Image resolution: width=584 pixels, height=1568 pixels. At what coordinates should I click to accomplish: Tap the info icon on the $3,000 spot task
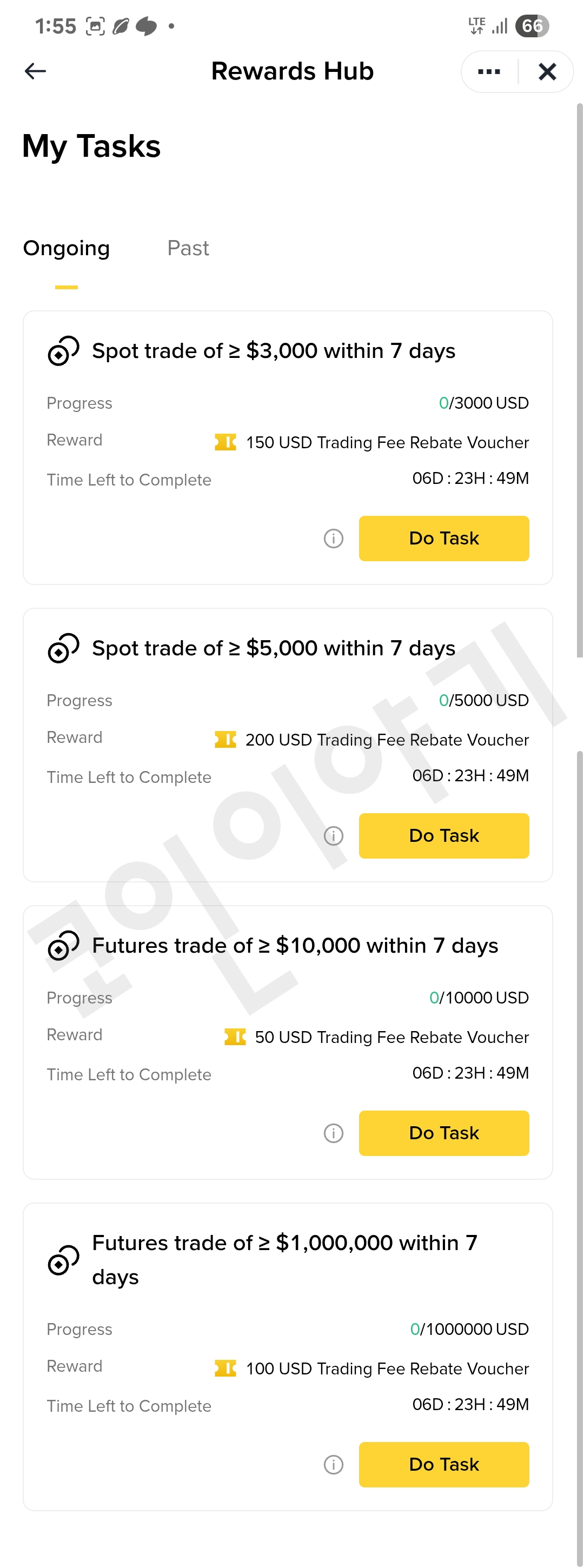pos(333,538)
